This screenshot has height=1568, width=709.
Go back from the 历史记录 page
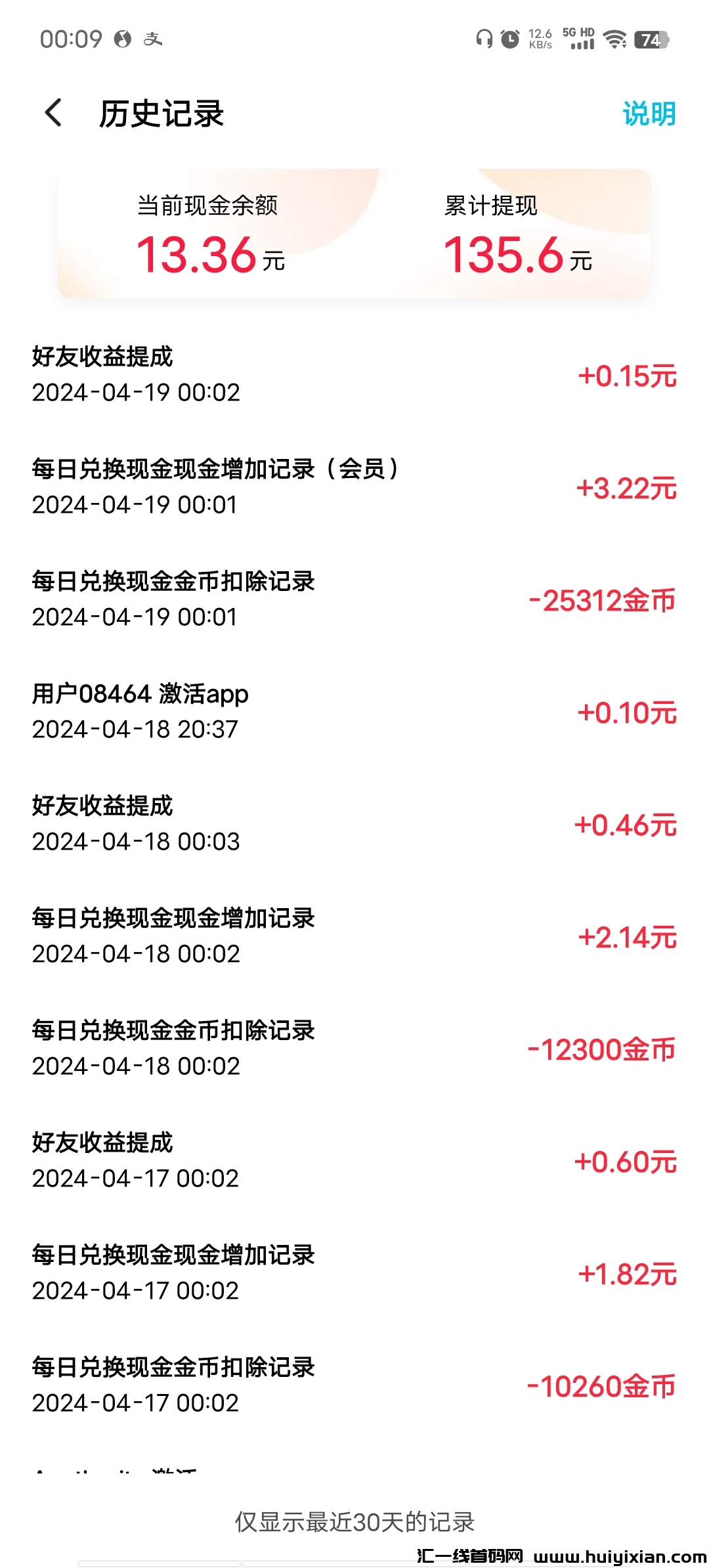point(54,113)
